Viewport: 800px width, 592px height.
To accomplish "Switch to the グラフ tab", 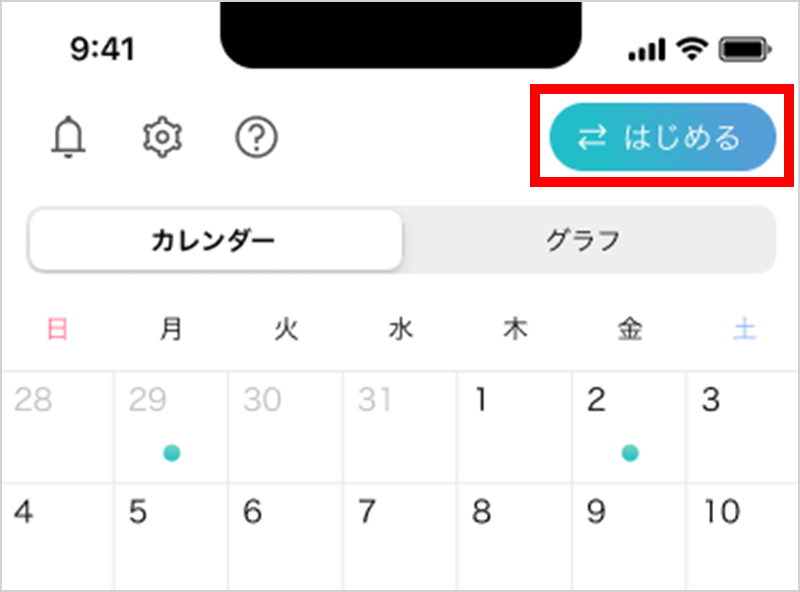I will [x=584, y=240].
